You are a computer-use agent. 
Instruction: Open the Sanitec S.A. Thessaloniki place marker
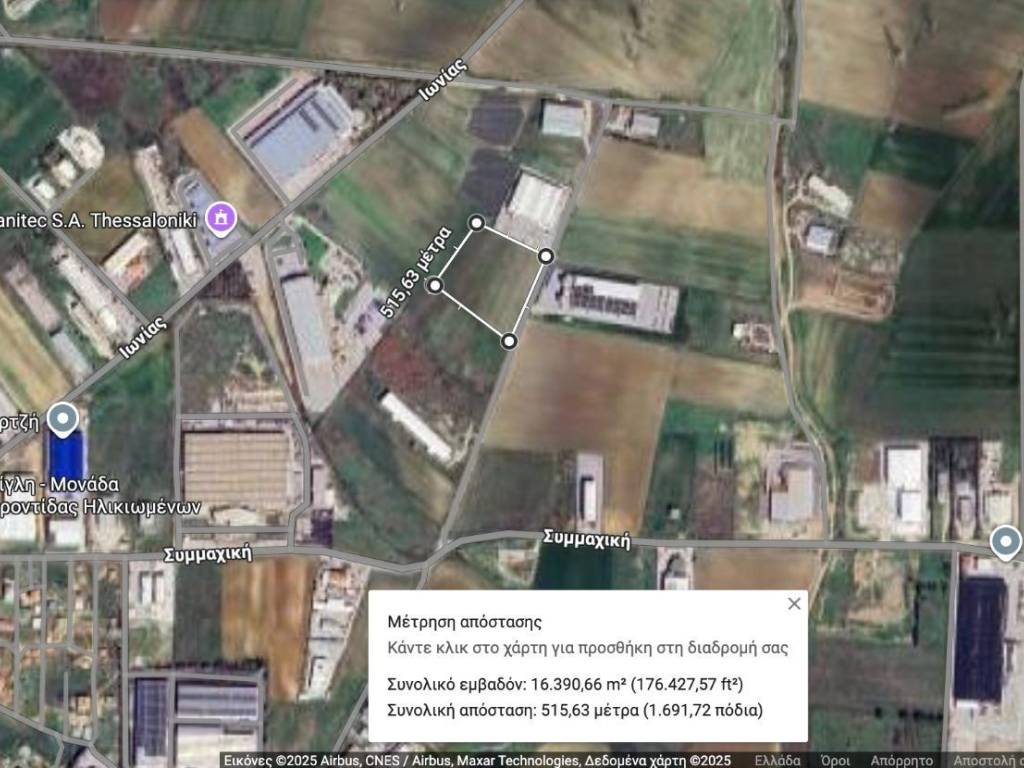click(221, 217)
